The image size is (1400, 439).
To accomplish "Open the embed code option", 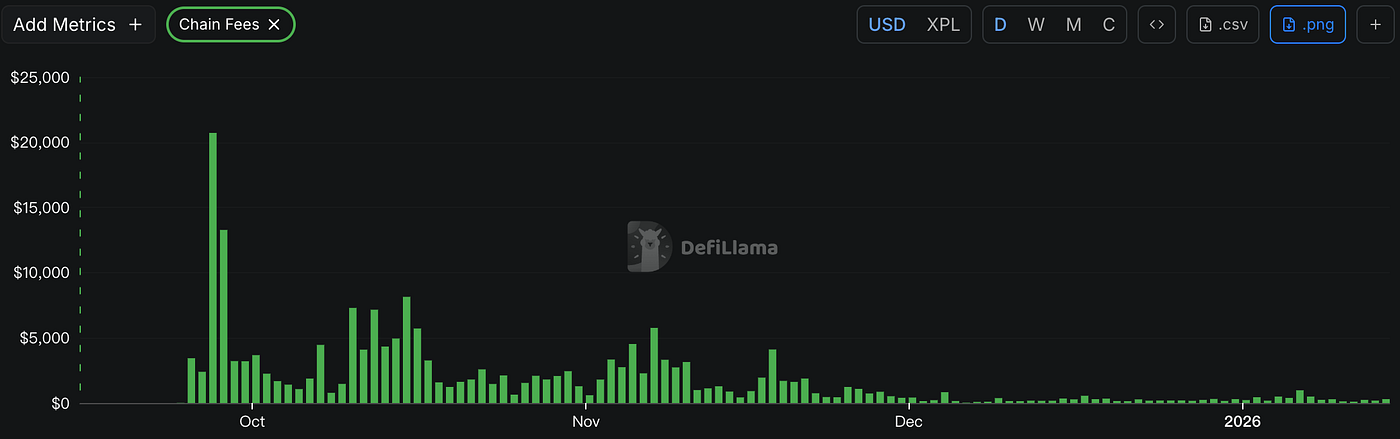I will coord(1156,25).
